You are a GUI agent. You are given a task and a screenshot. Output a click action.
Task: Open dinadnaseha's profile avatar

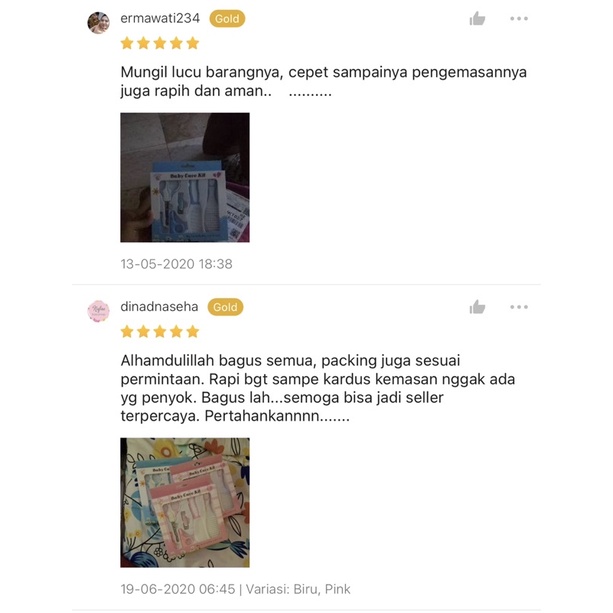[98, 311]
